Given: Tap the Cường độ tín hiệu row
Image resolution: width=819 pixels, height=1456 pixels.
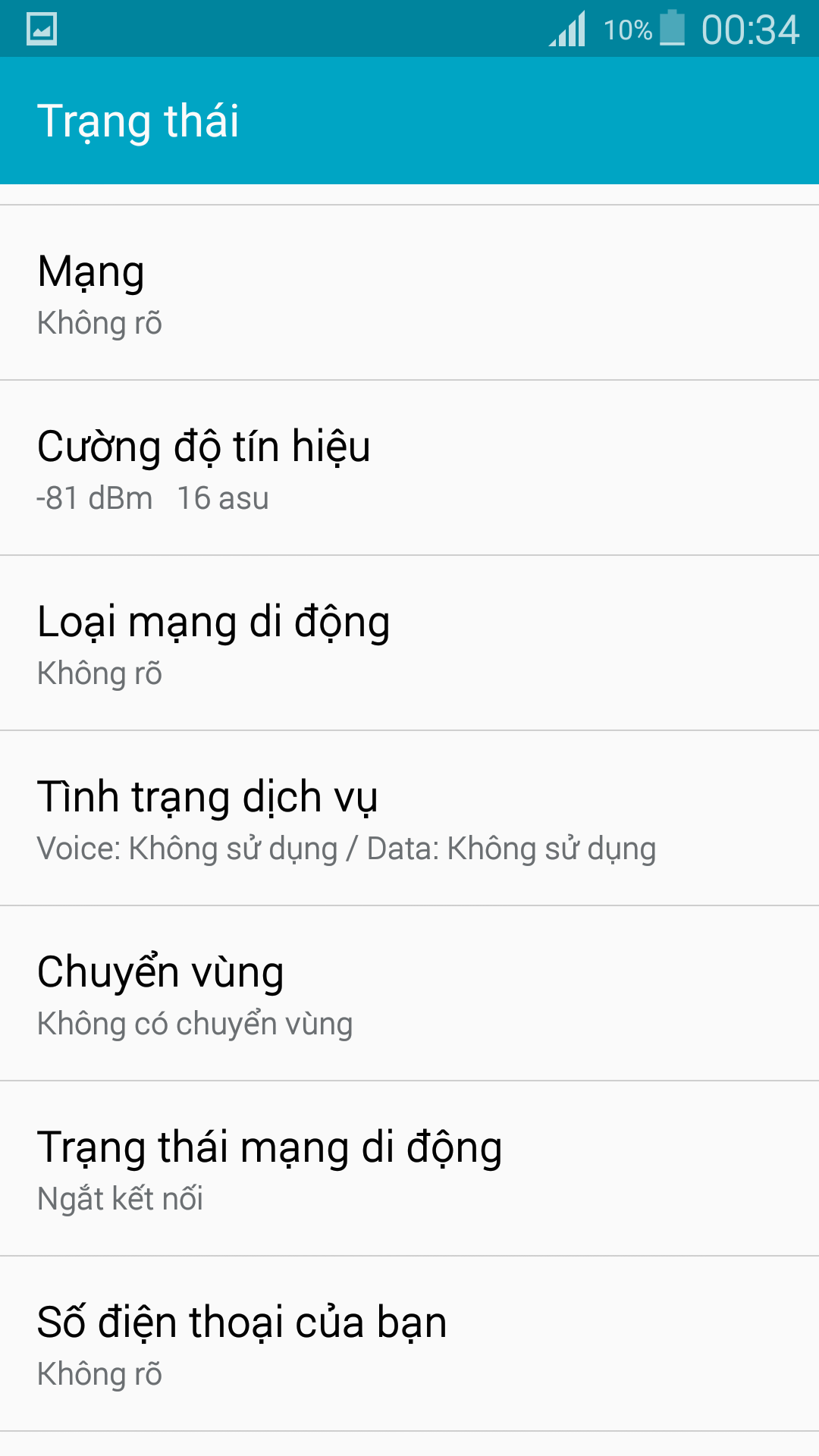Looking at the screenshot, I should [x=409, y=468].
